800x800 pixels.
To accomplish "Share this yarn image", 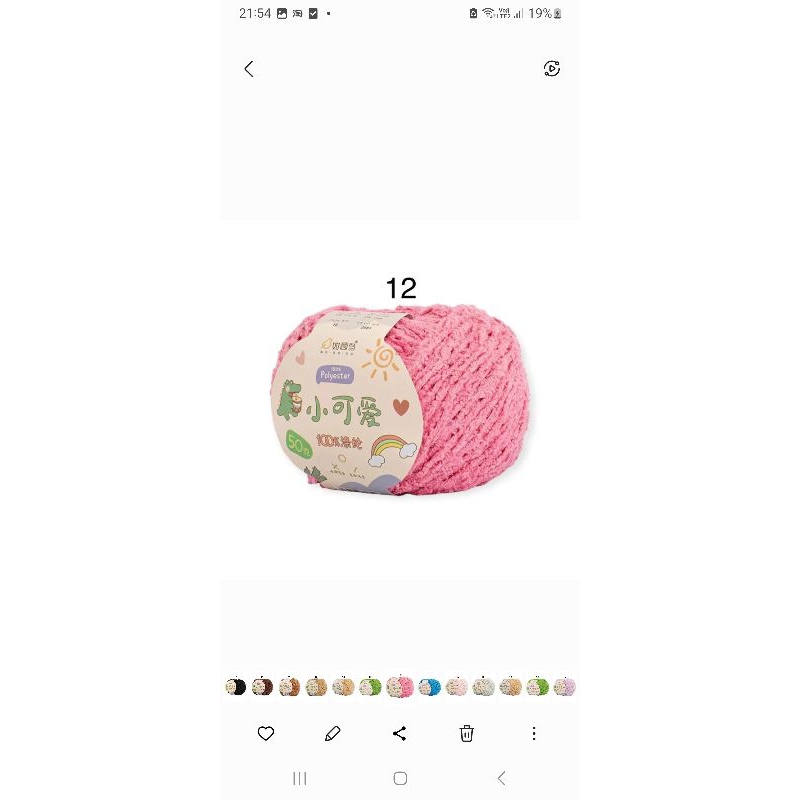I will pyautogui.click(x=400, y=734).
